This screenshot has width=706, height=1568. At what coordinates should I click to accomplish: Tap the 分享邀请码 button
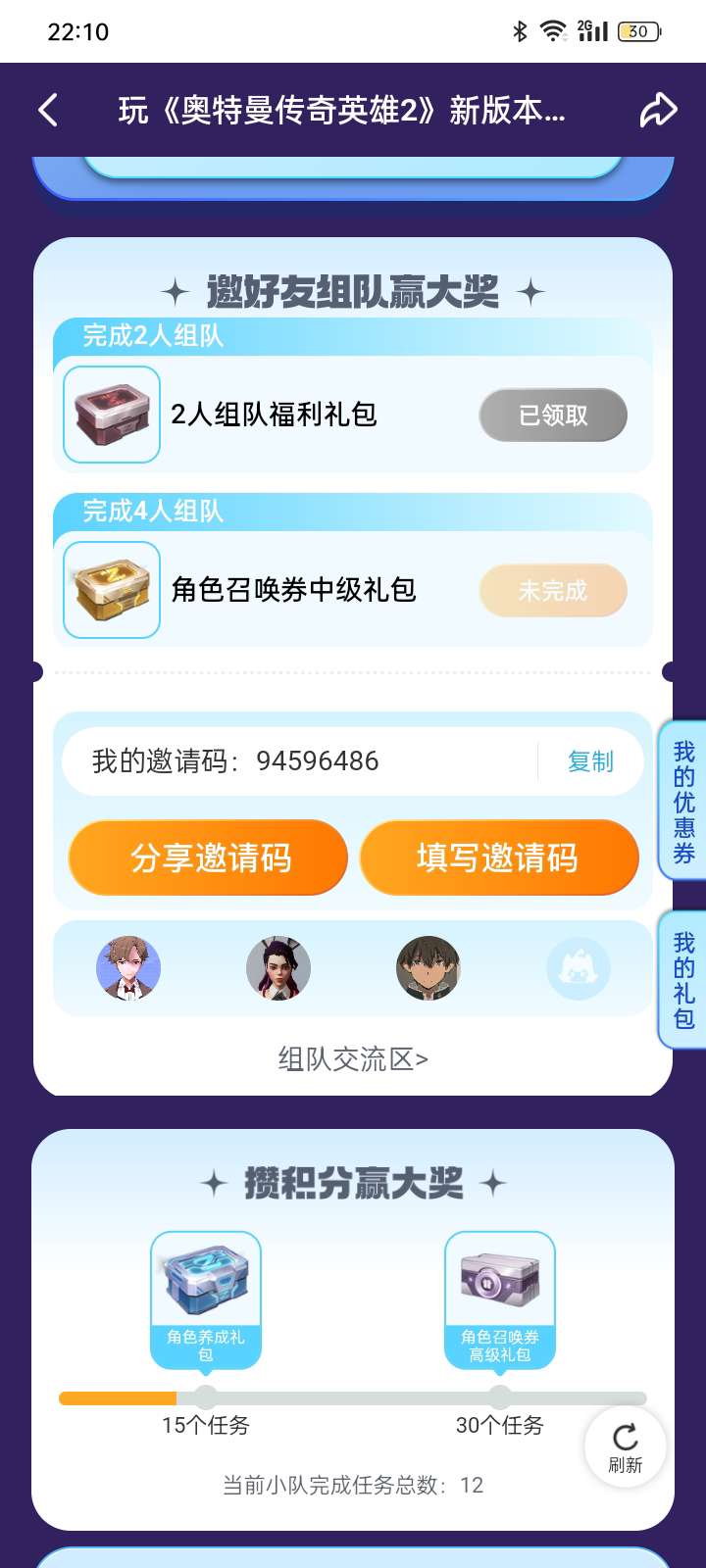208,857
